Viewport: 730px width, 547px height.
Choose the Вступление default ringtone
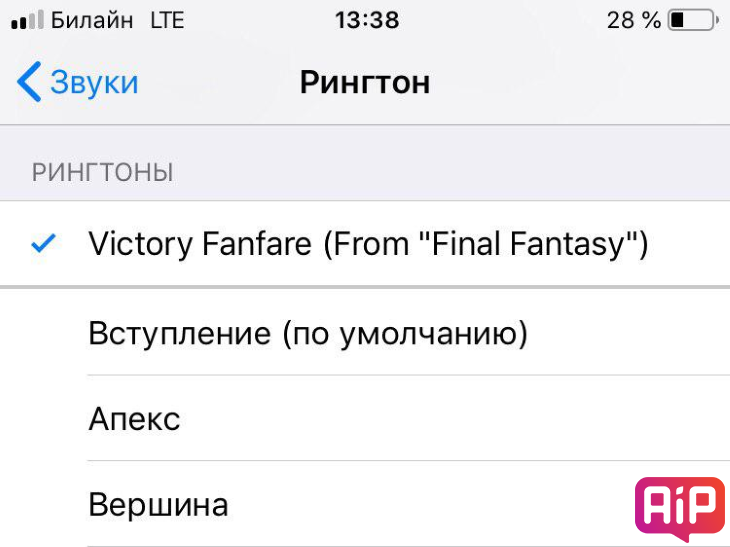308,333
